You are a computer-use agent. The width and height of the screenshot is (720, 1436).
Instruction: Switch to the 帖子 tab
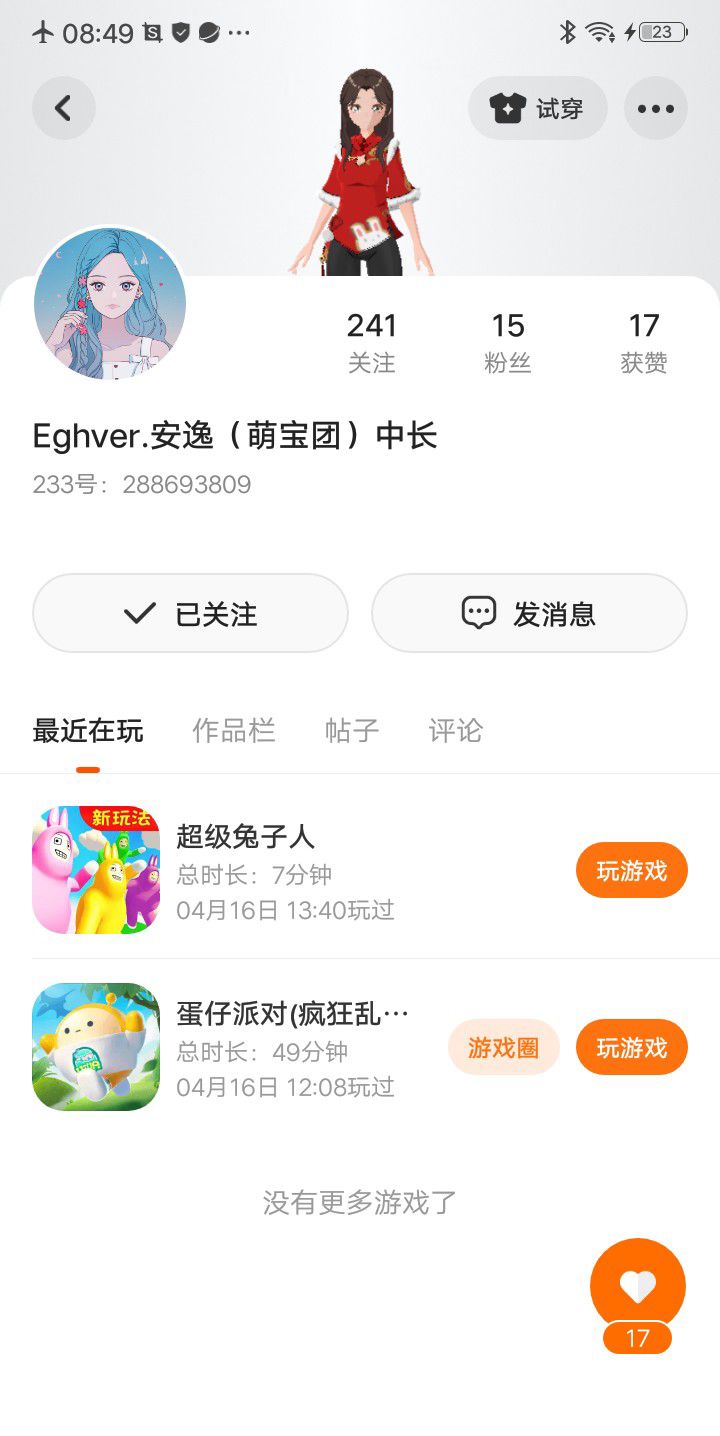[x=352, y=731]
